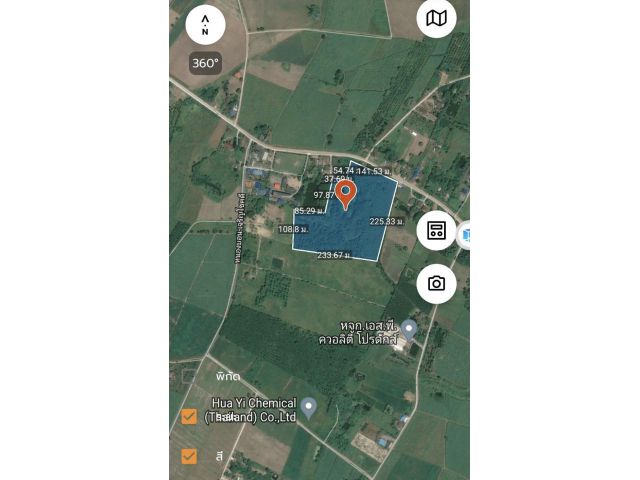Open the land price calculator icon
Viewport: 640px width, 480px height.
[x=436, y=231]
